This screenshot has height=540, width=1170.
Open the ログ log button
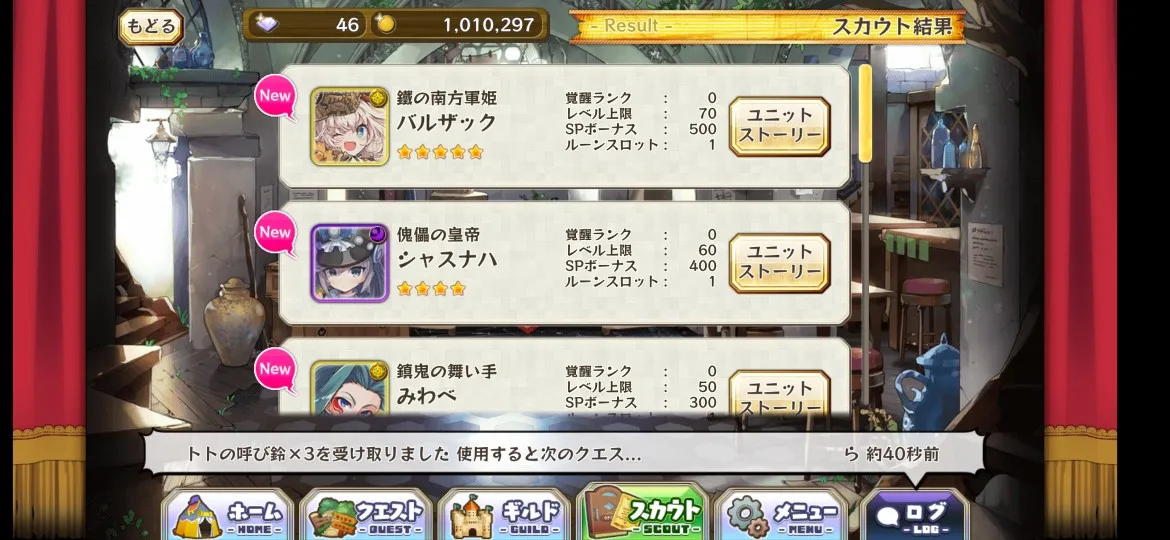tap(914, 515)
